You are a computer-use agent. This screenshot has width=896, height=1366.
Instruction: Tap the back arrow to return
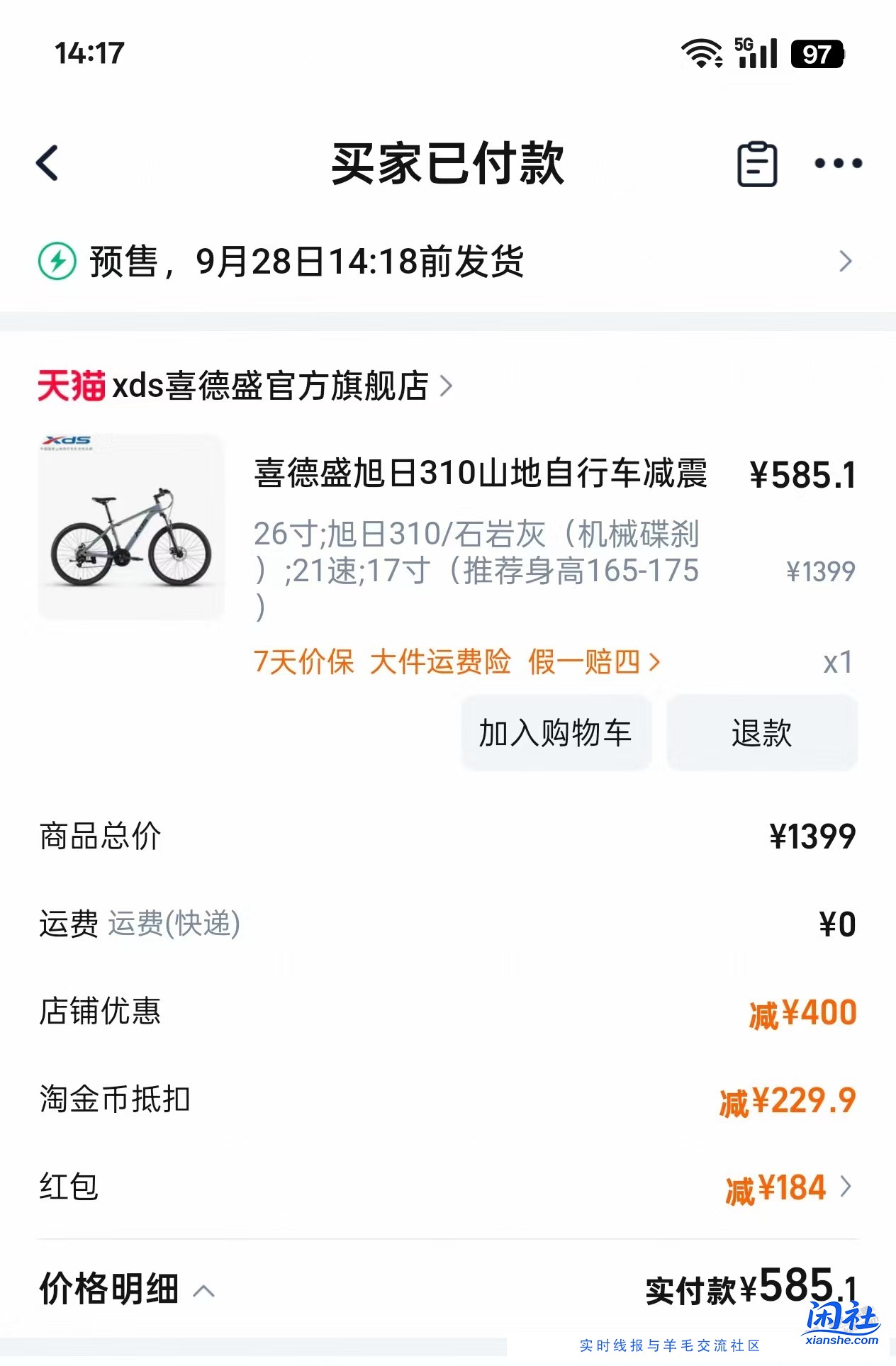[x=47, y=162]
